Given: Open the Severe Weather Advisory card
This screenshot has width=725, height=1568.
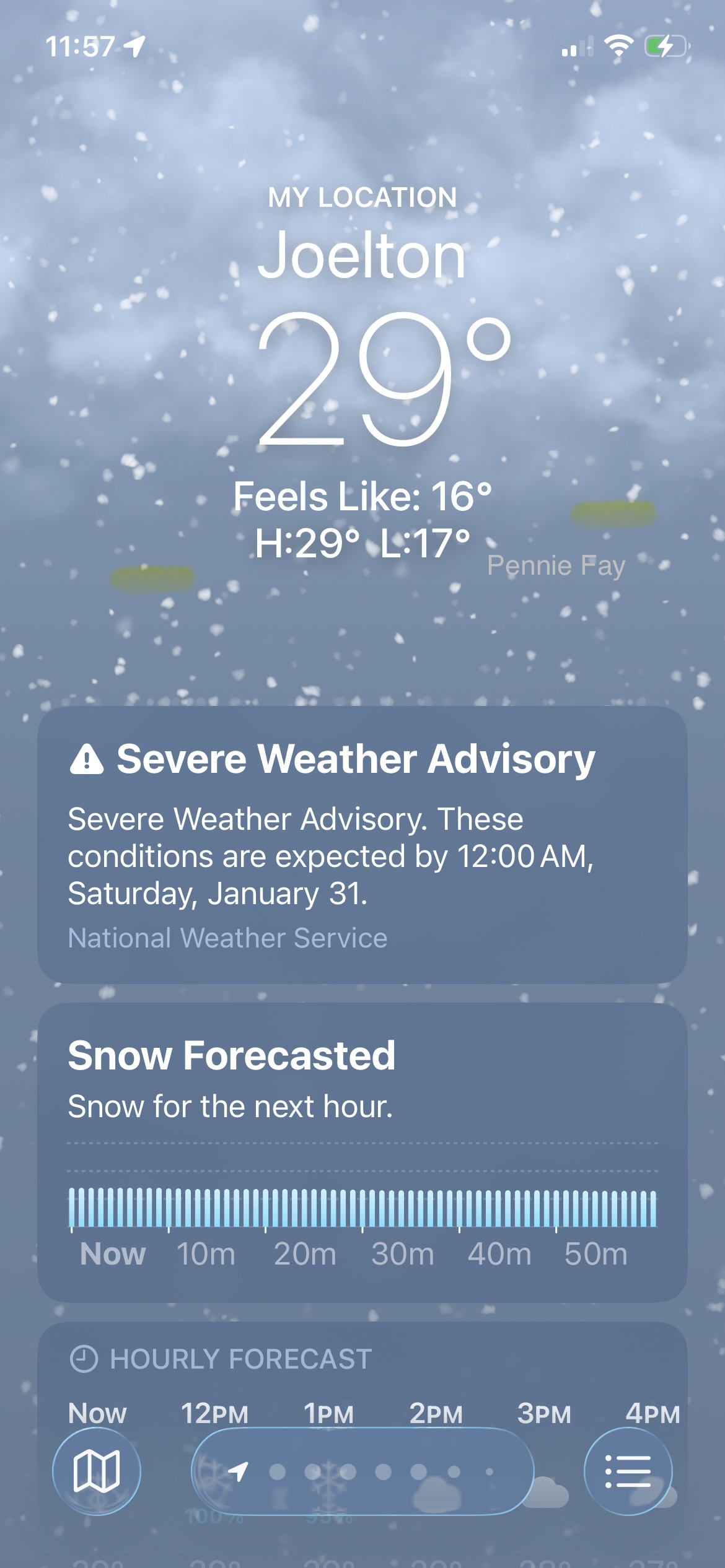Looking at the screenshot, I should click(362, 845).
